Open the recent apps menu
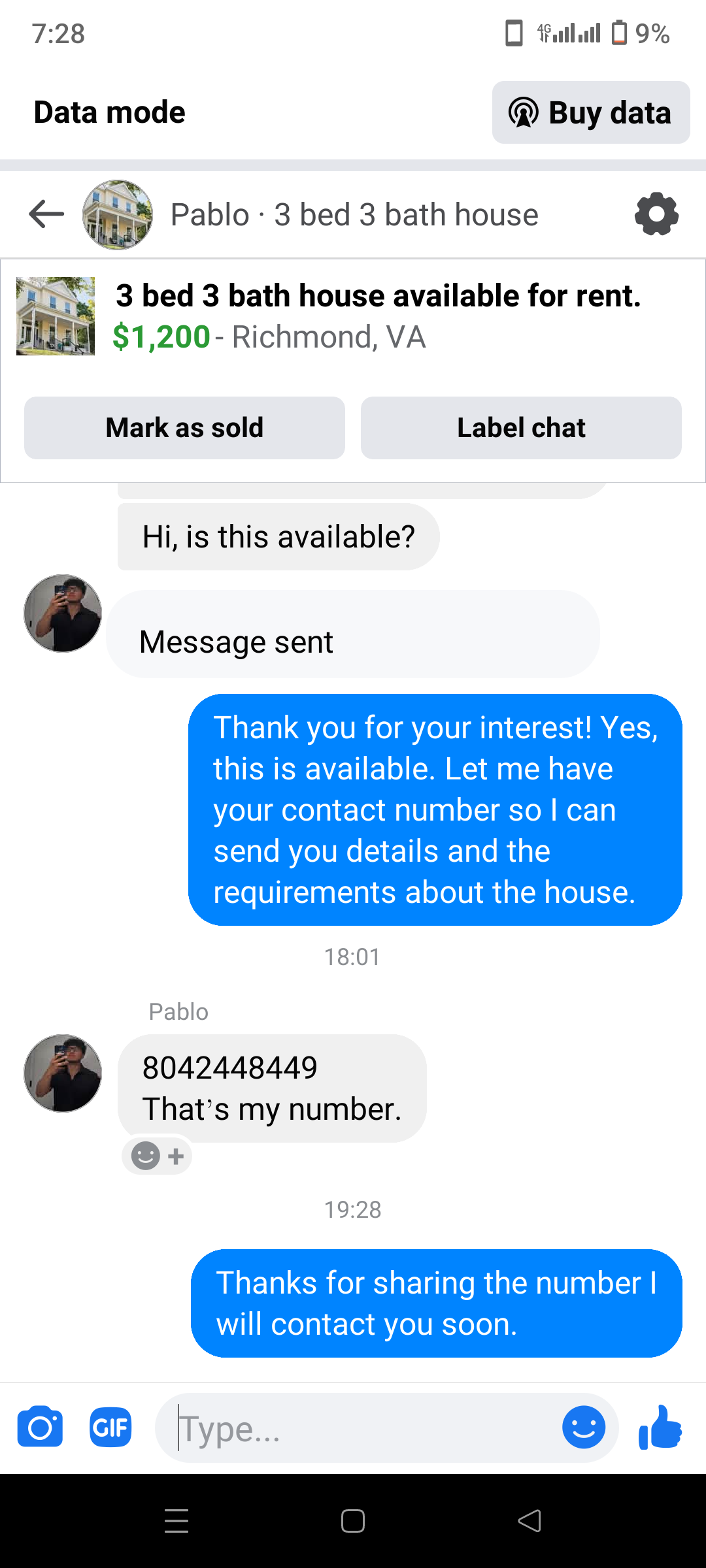Viewport: 706px width, 1568px height. [176, 1521]
